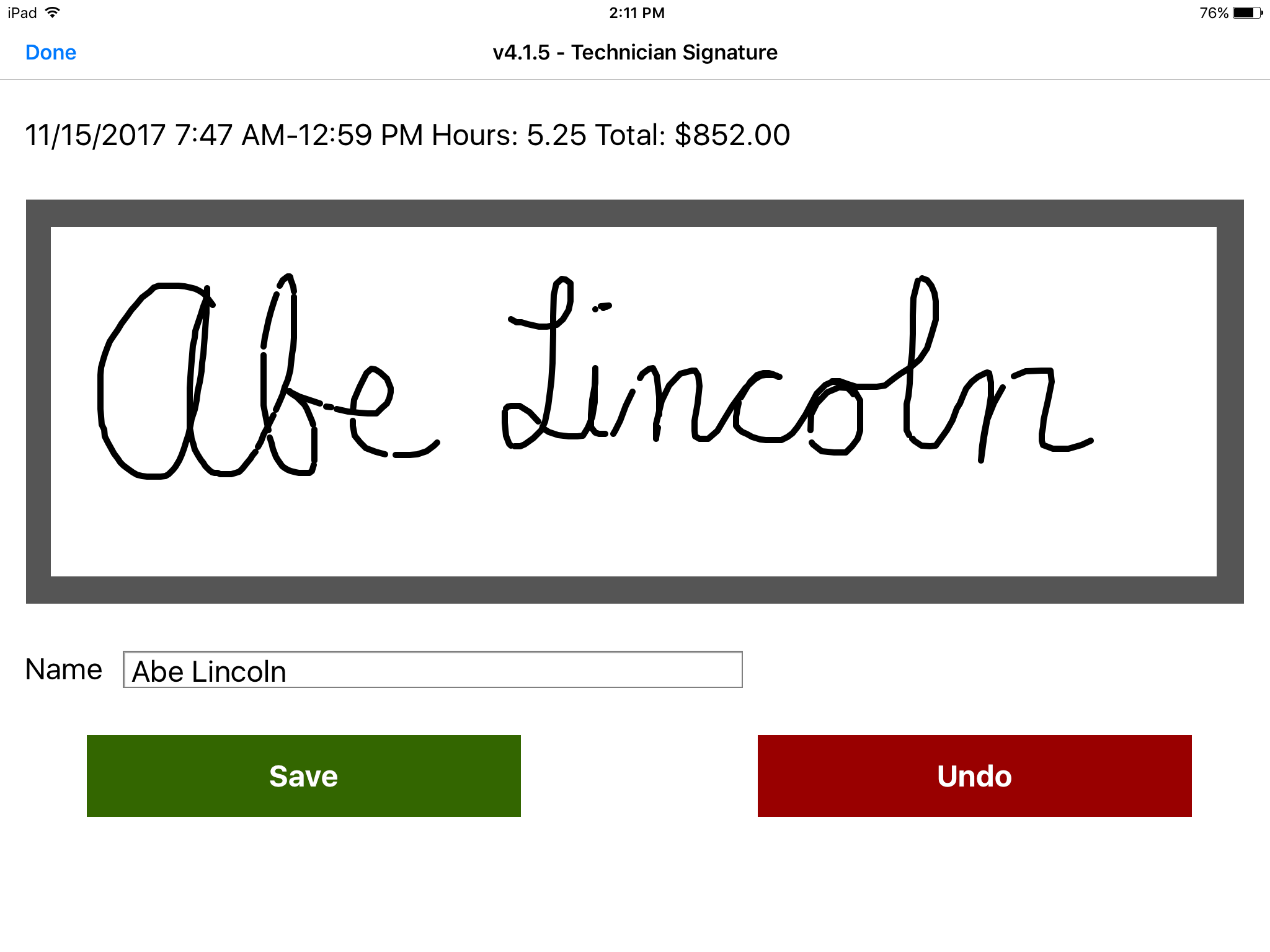
Task: Tap inside the signature drawing pad
Action: pyautogui.click(x=633, y=508)
